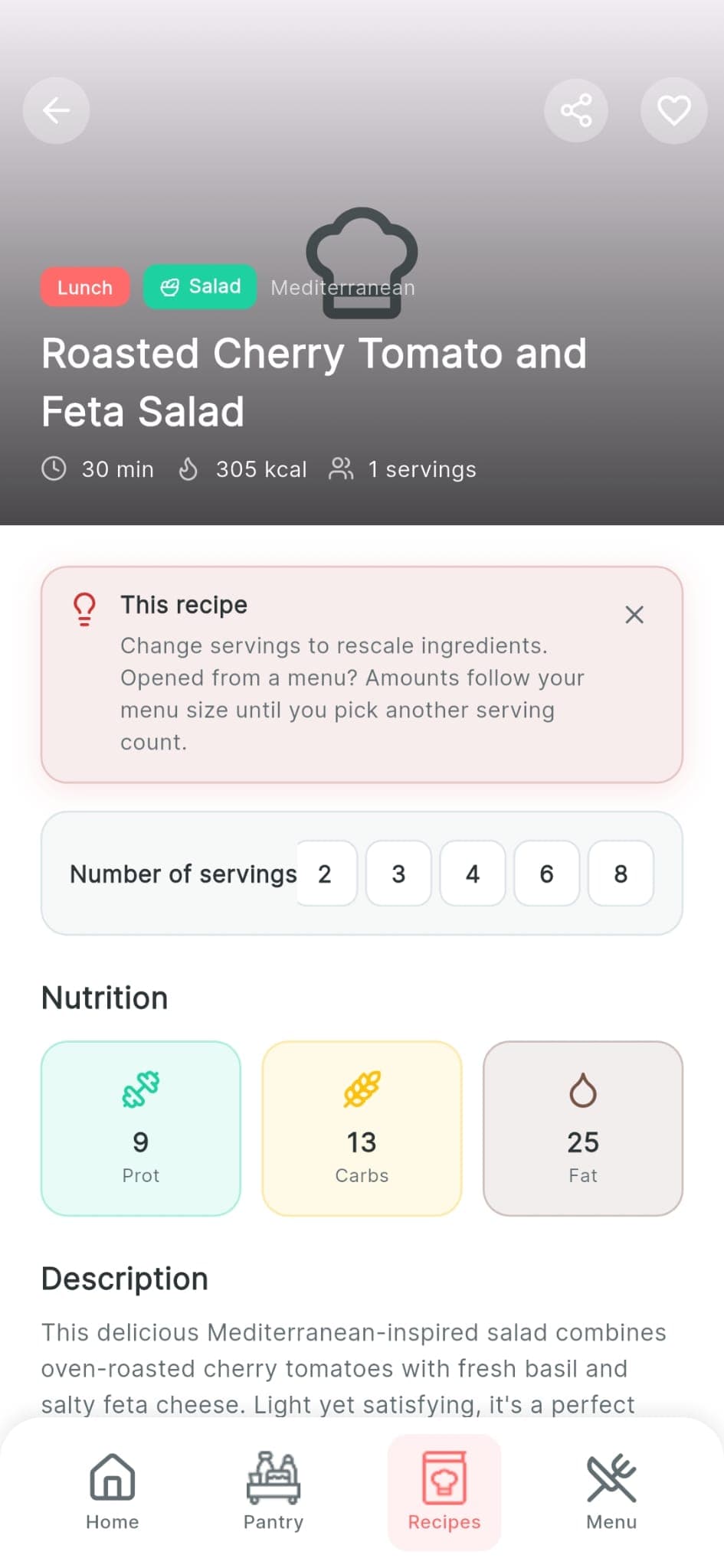Tap the servings people icon
Viewport: 724px width, 1568px height.
pos(342,468)
